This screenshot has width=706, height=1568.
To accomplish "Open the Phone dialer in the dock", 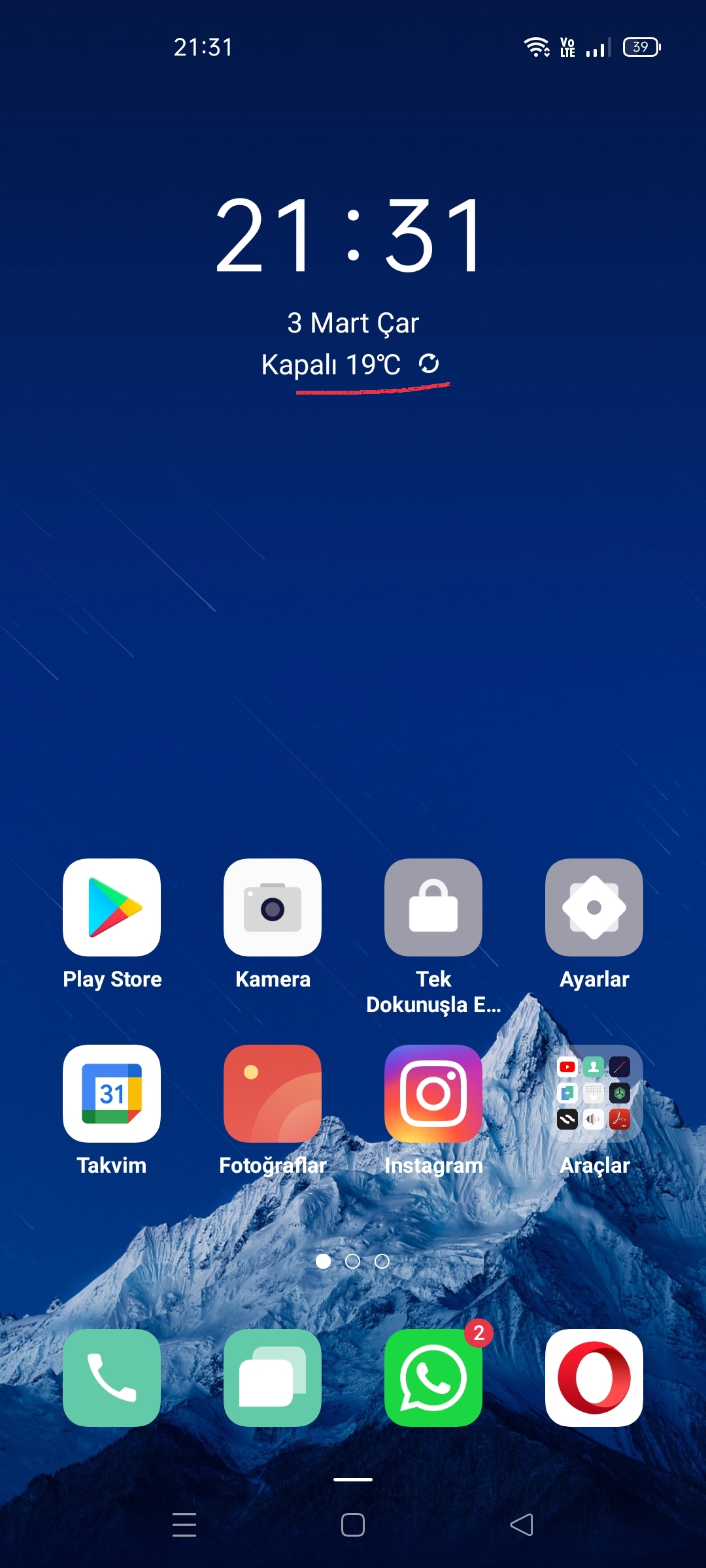I will [x=112, y=1378].
